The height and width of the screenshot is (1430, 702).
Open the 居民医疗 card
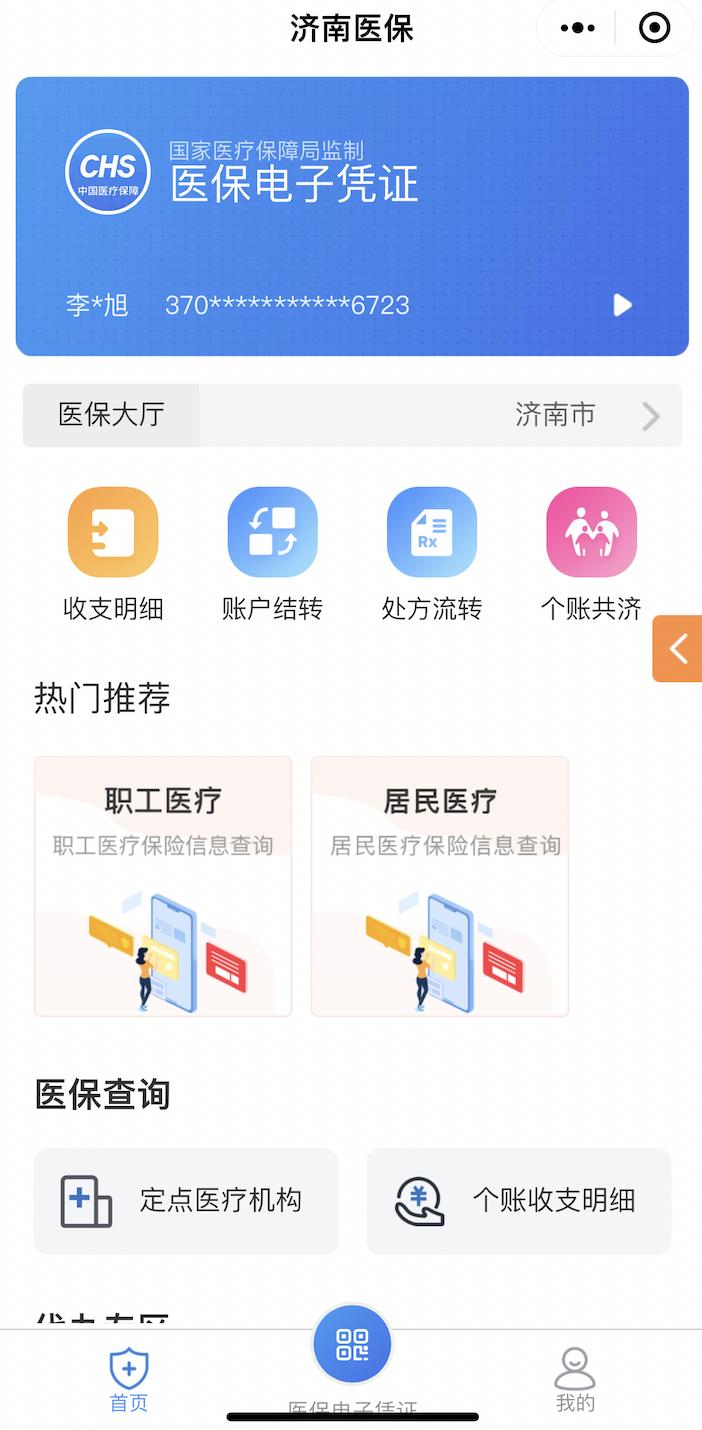(x=440, y=886)
